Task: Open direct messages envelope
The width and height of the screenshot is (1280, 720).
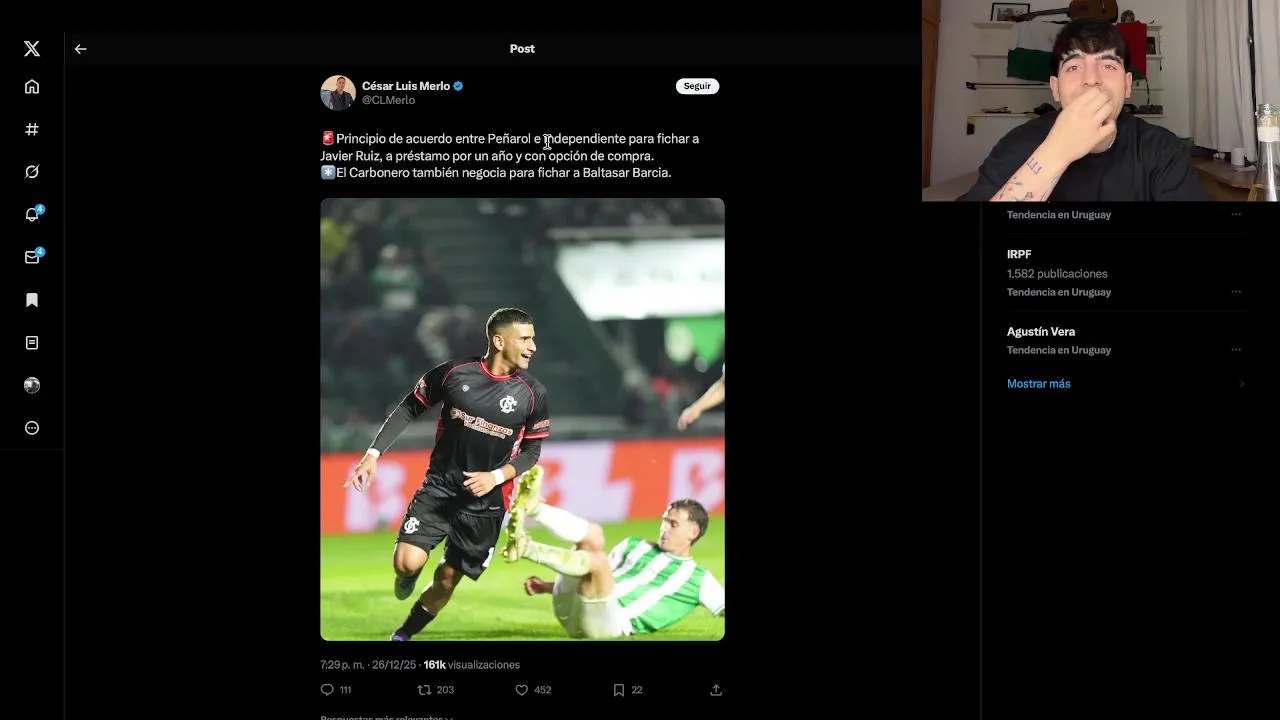Action: [32, 257]
